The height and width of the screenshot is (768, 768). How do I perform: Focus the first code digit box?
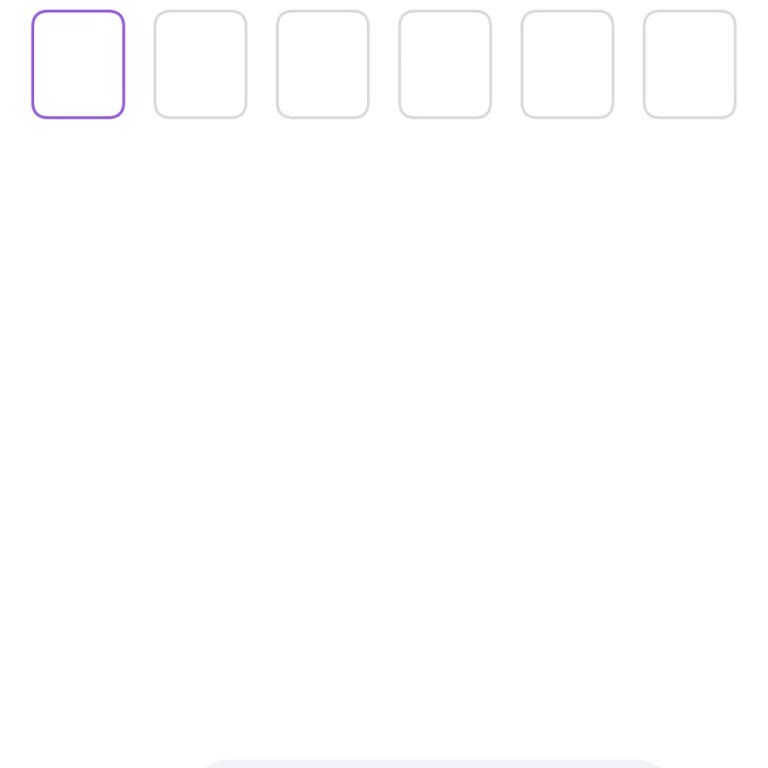pos(78,64)
